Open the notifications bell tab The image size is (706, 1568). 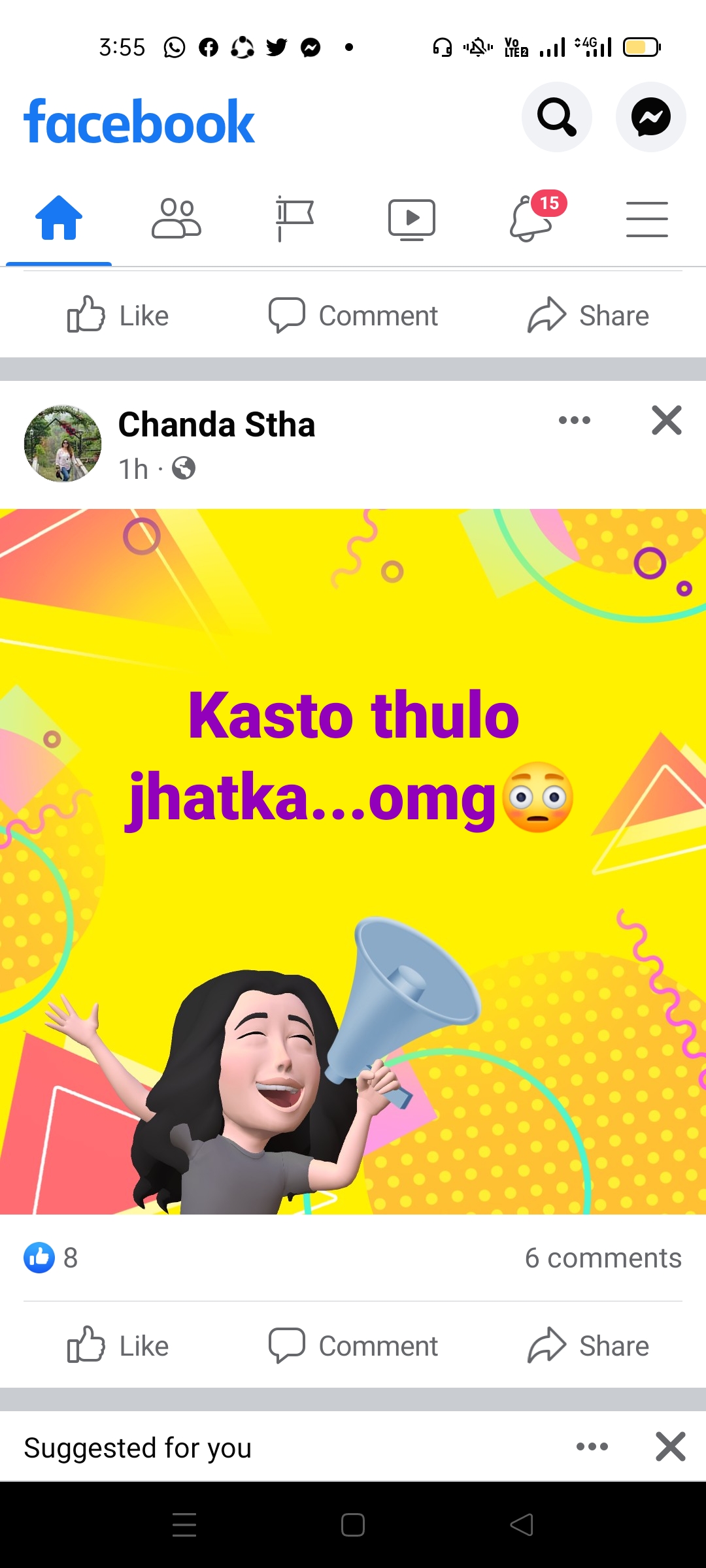click(x=531, y=219)
